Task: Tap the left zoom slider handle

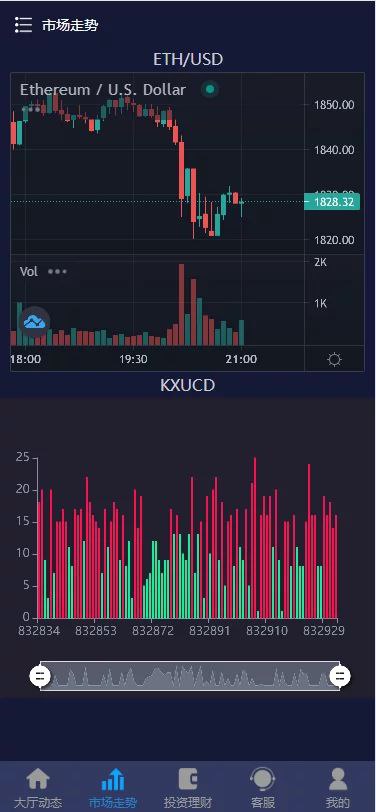Action: click(40, 675)
